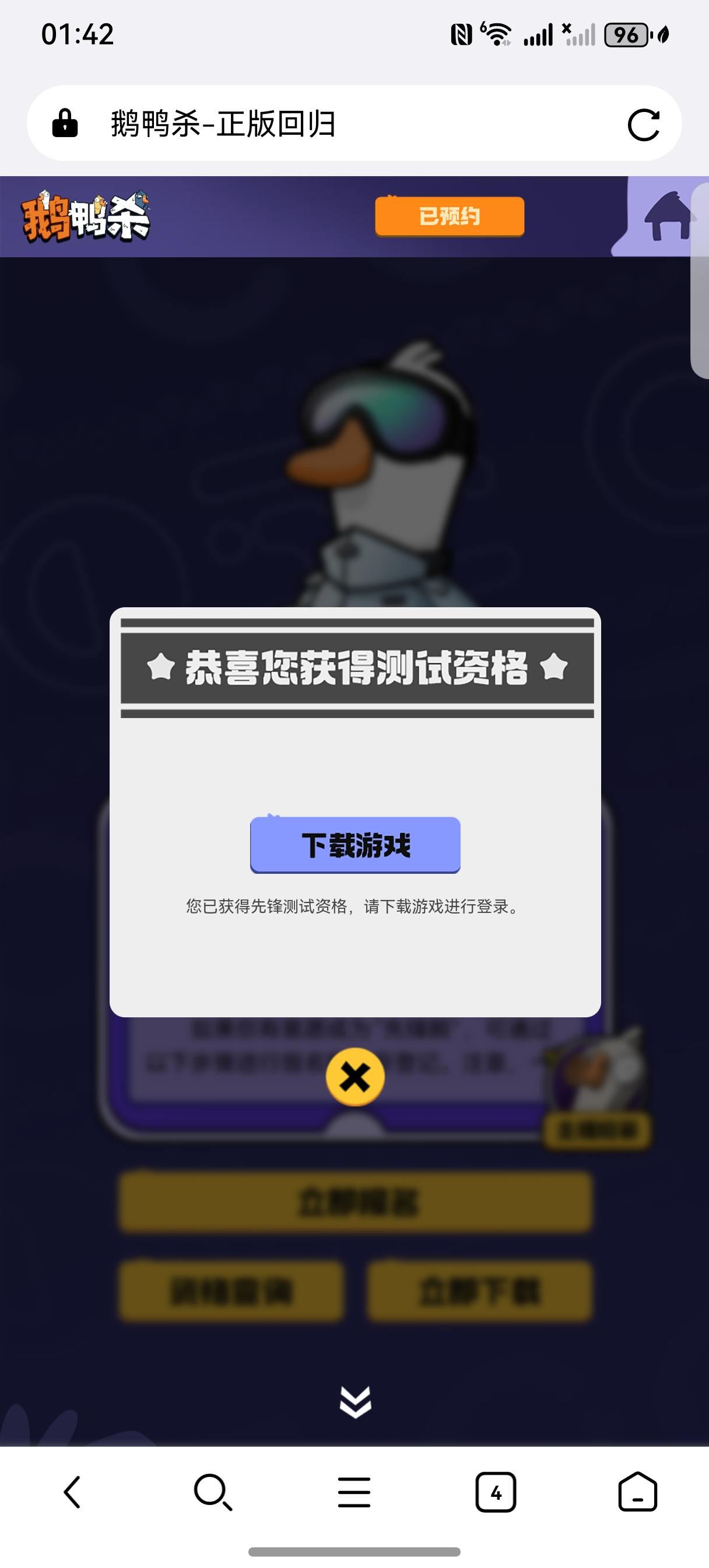Click the orange 已预约 button
Screen dimensions: 709x1568
(x=450, y=216)
